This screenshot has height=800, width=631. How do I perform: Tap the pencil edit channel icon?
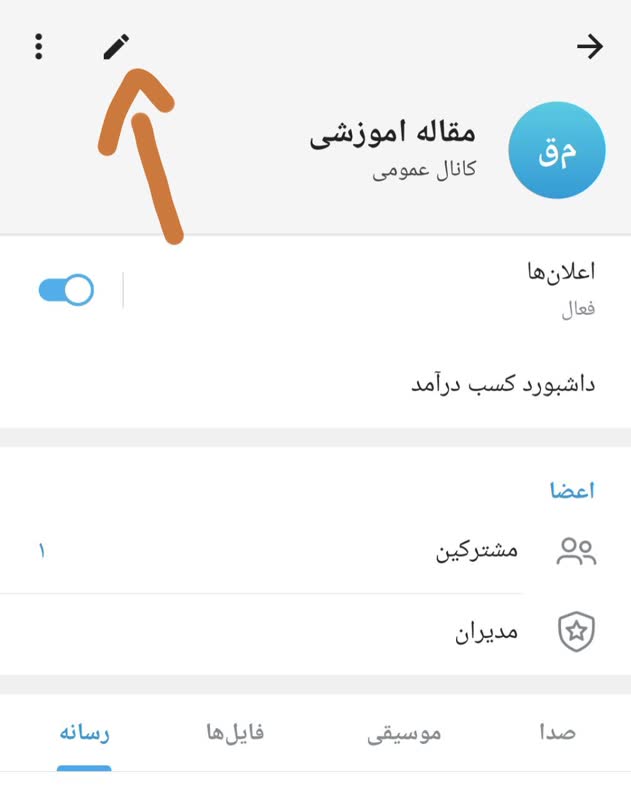[x=116, y=47]
